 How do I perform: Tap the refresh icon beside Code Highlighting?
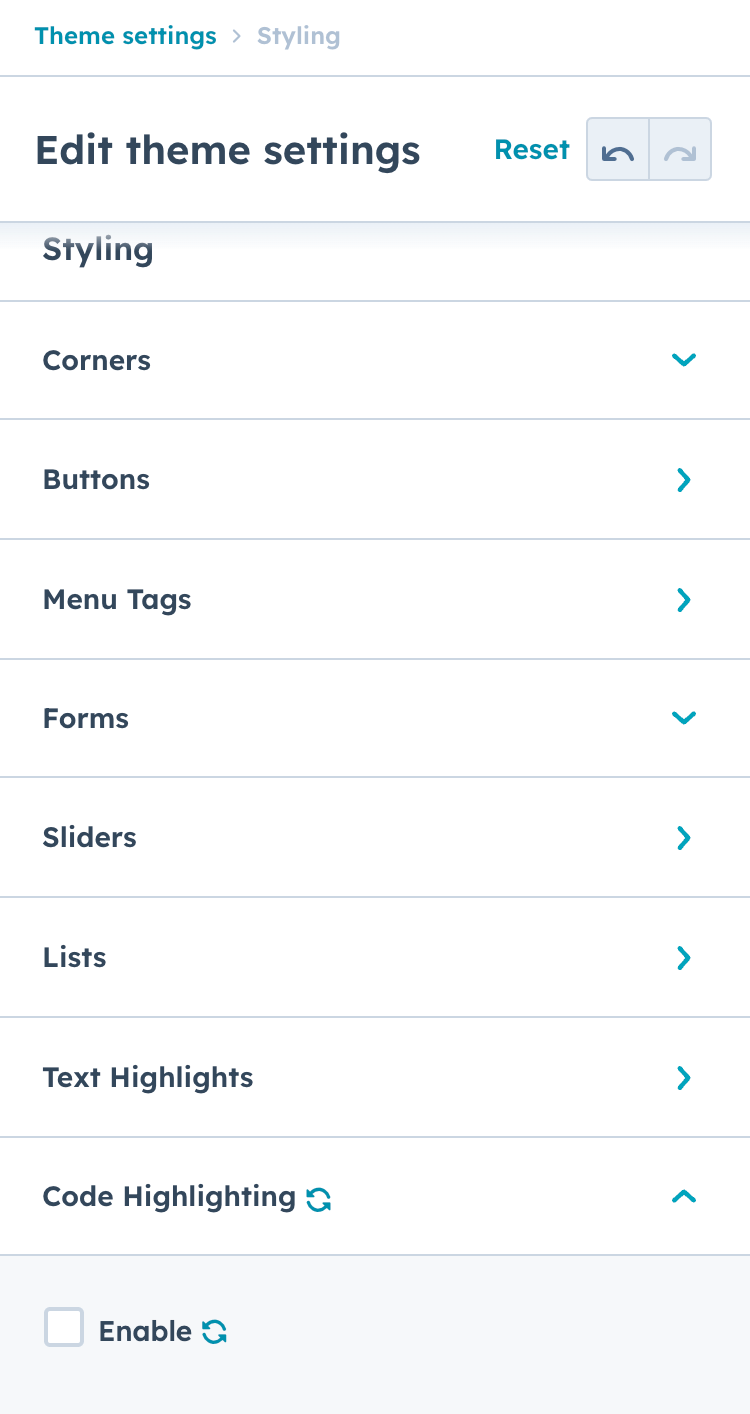pyautogui.click(x=318, y=1199)
